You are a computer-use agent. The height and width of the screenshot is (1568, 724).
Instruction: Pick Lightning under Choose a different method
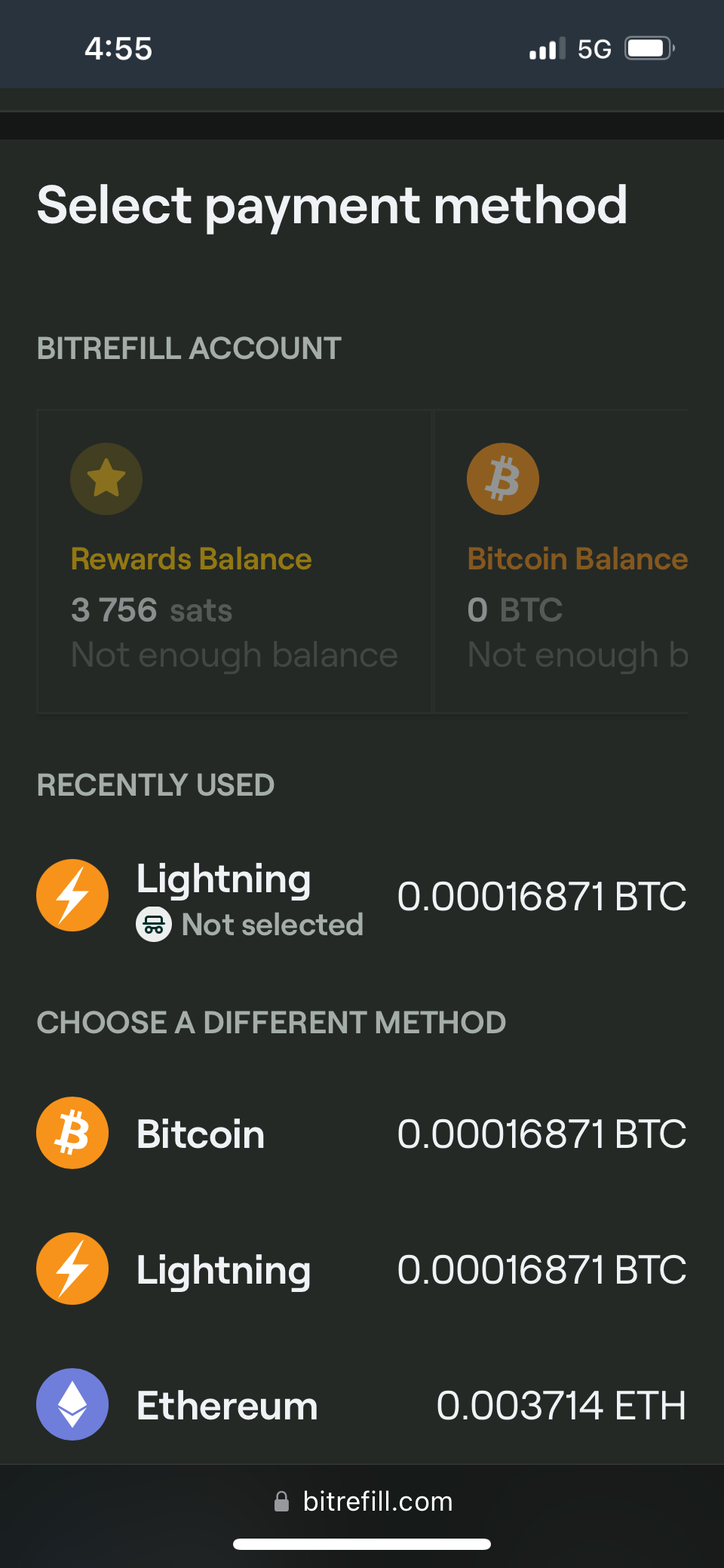[360, 1269]
